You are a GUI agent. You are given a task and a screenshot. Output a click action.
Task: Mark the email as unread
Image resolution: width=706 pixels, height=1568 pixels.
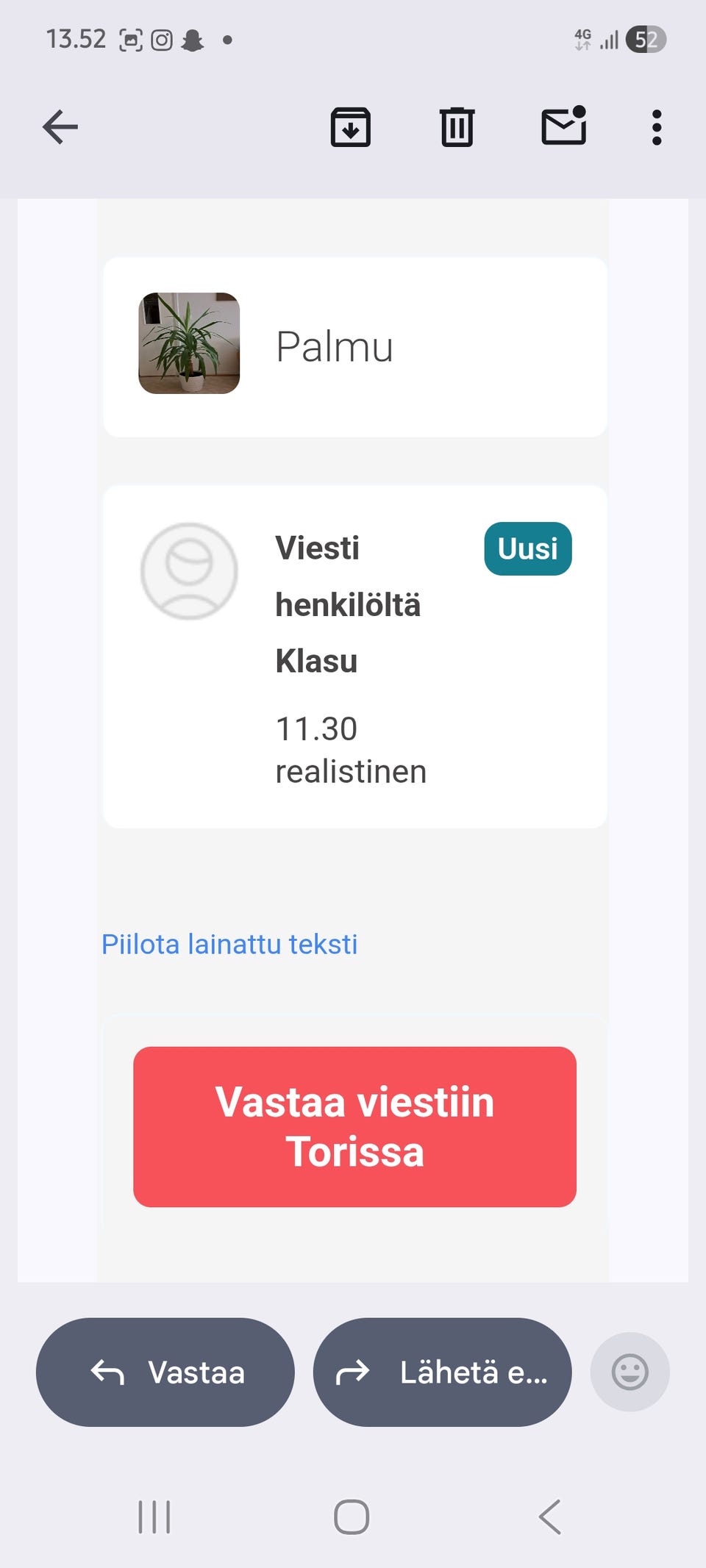[565, 126]
